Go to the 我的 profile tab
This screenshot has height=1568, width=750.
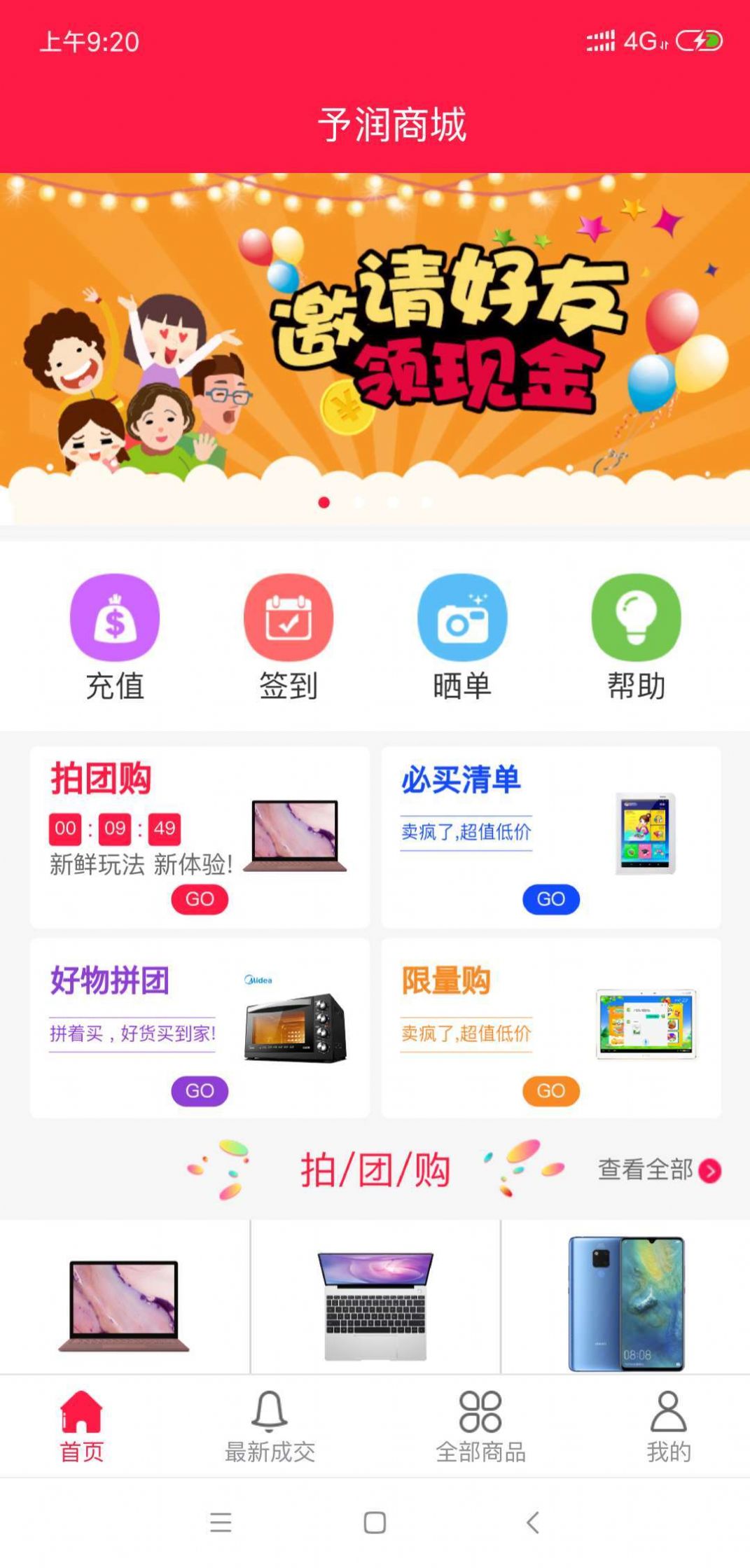click(x=669, y=1427)
